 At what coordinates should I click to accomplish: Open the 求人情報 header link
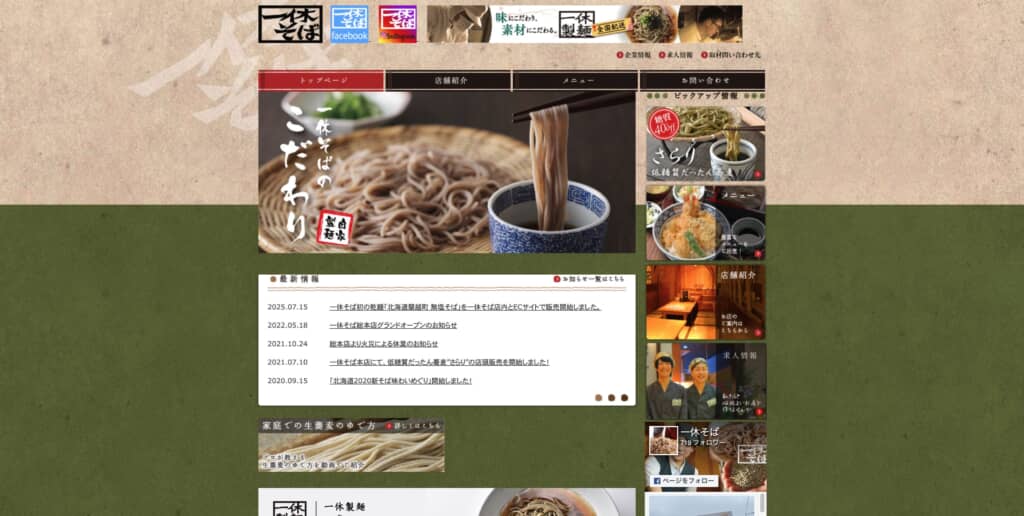coord(677,55)
